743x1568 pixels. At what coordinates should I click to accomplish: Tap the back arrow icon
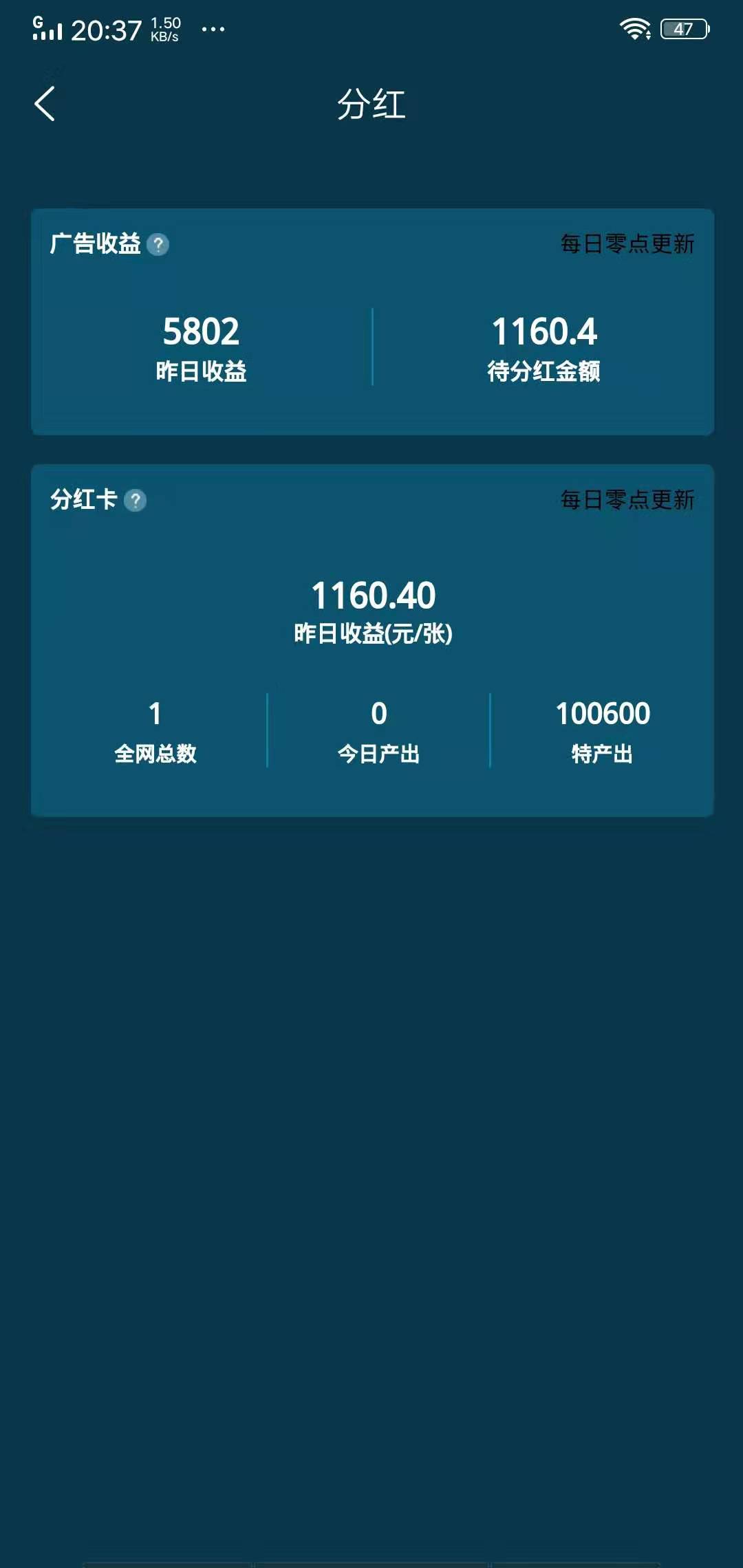pyautogui.click(x=45, y=103)
